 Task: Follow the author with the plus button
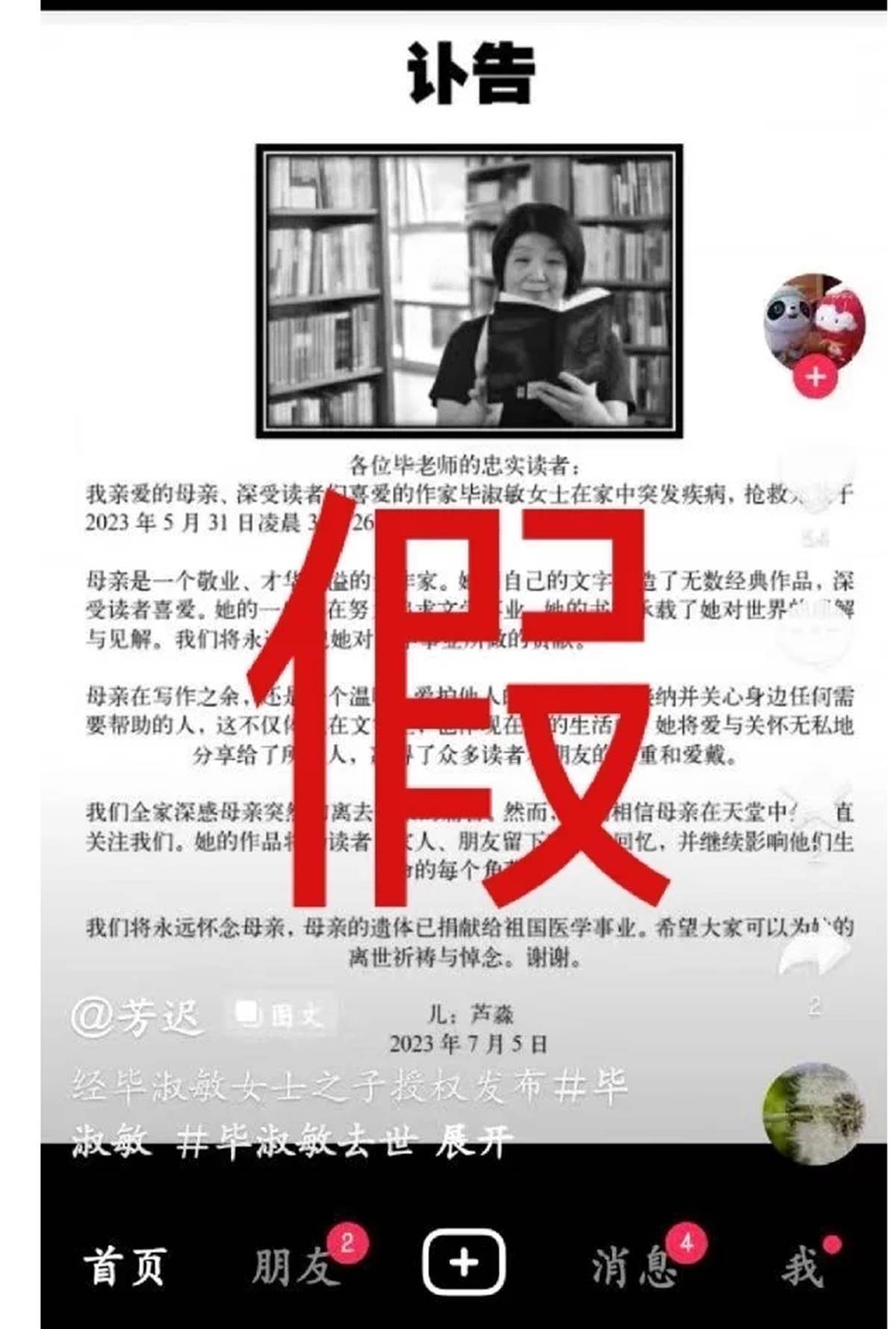[815, 376]
